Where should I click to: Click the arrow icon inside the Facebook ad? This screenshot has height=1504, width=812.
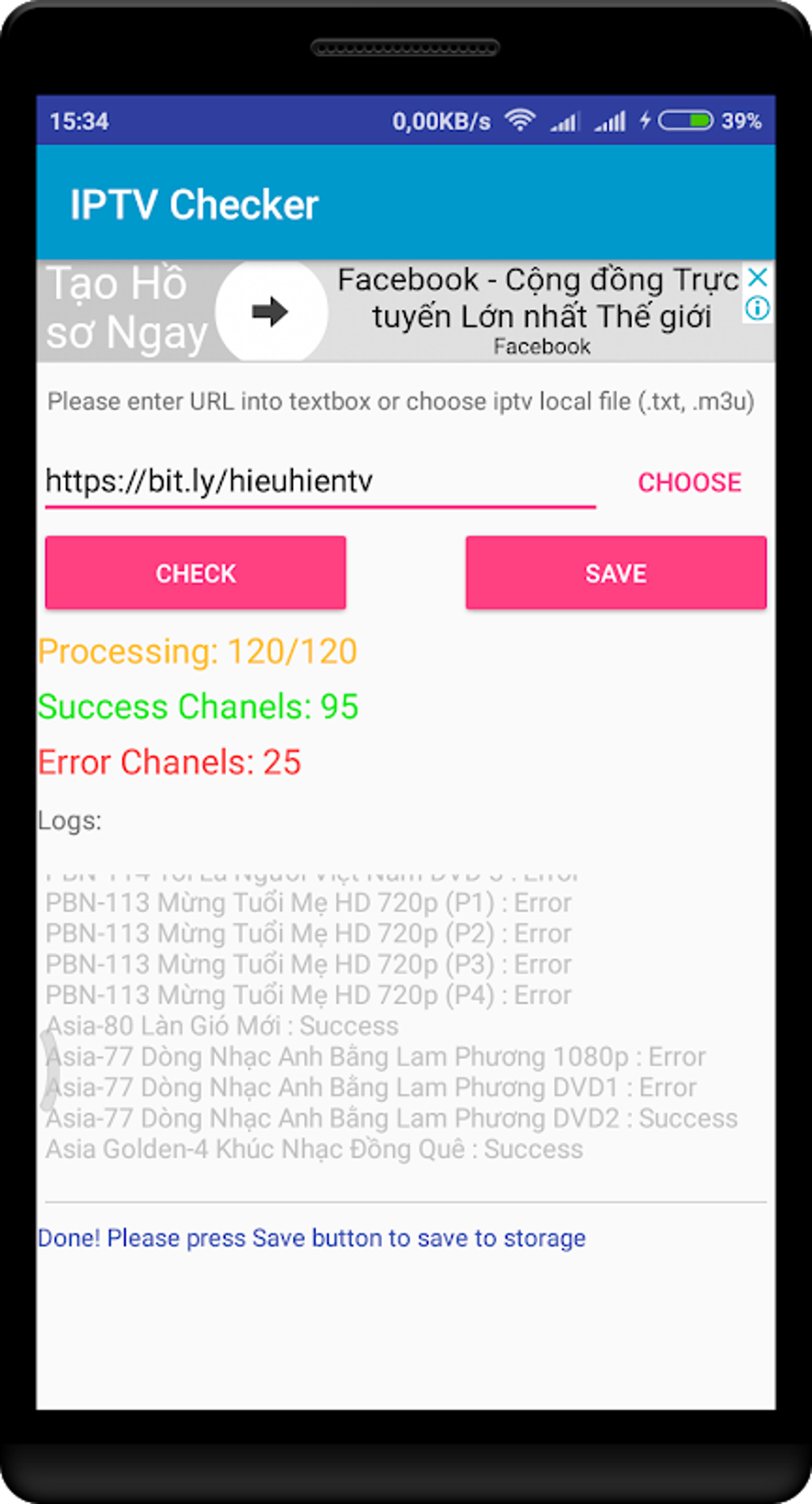click(269, 312)
